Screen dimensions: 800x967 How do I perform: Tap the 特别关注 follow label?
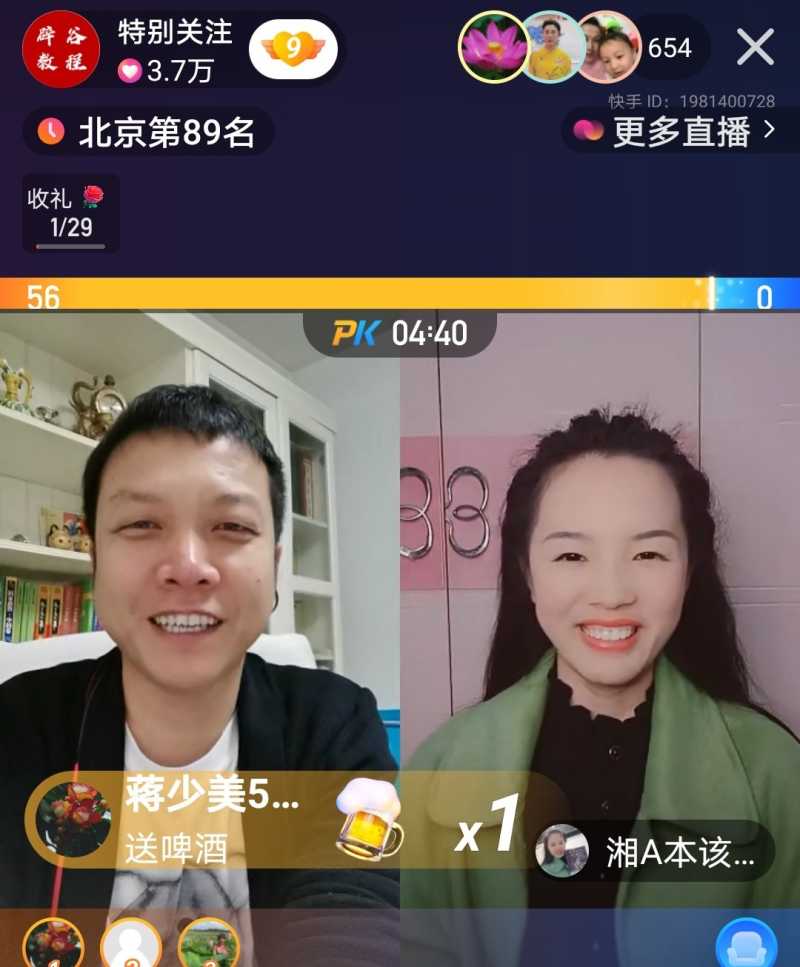176,32
